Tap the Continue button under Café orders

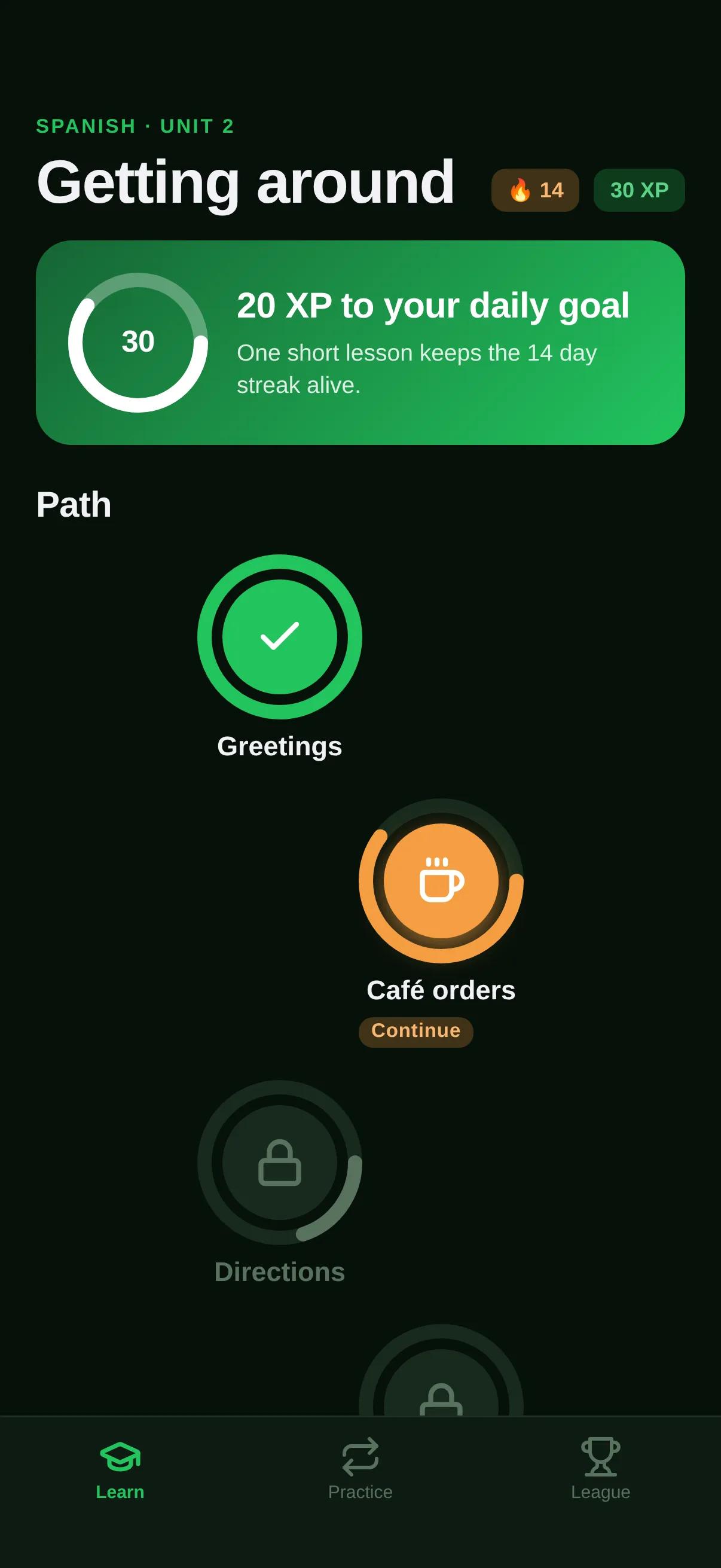(x=416, y=1032)
